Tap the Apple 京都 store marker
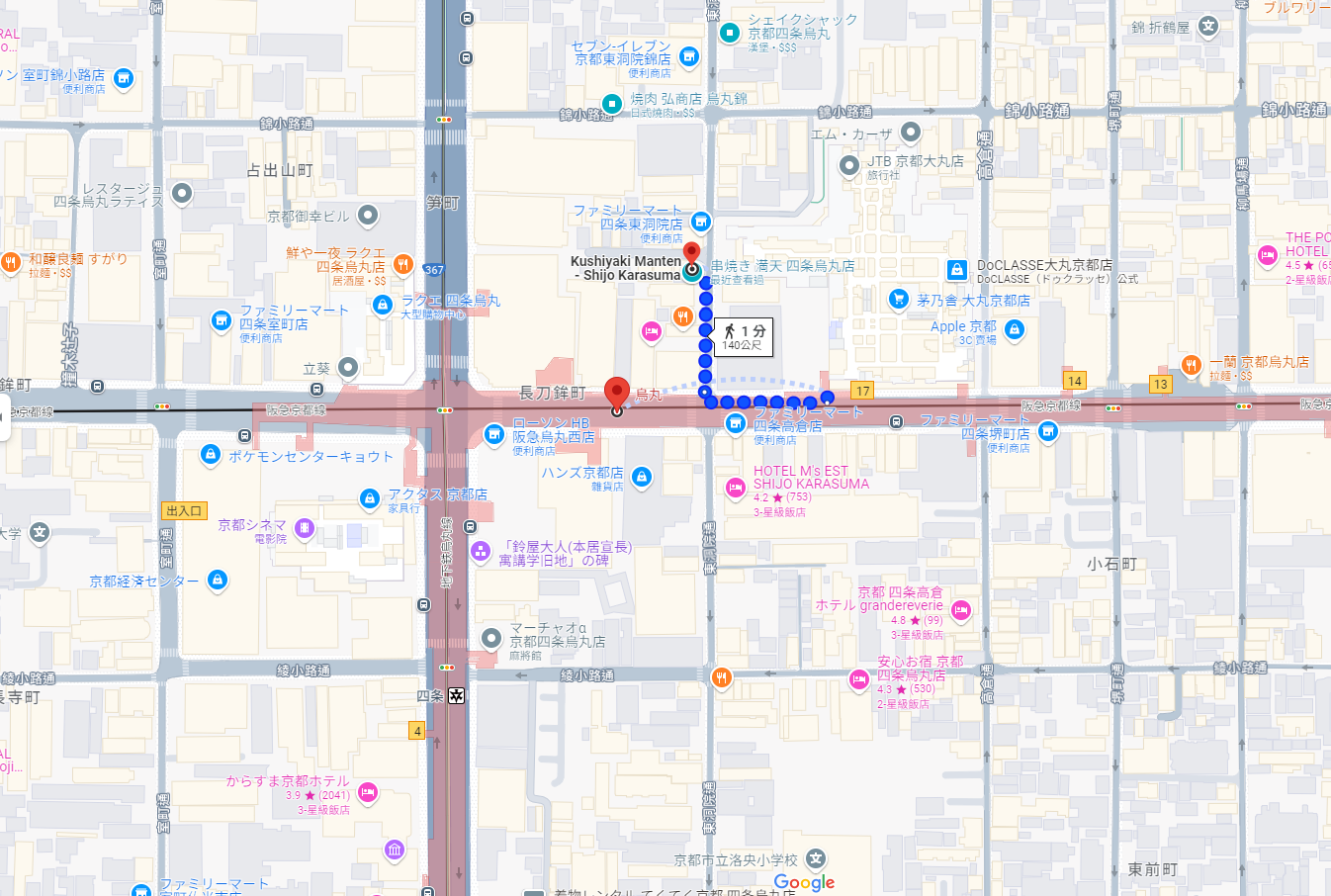Viewport: 1331px width, 896px height. coord(1015,330)
